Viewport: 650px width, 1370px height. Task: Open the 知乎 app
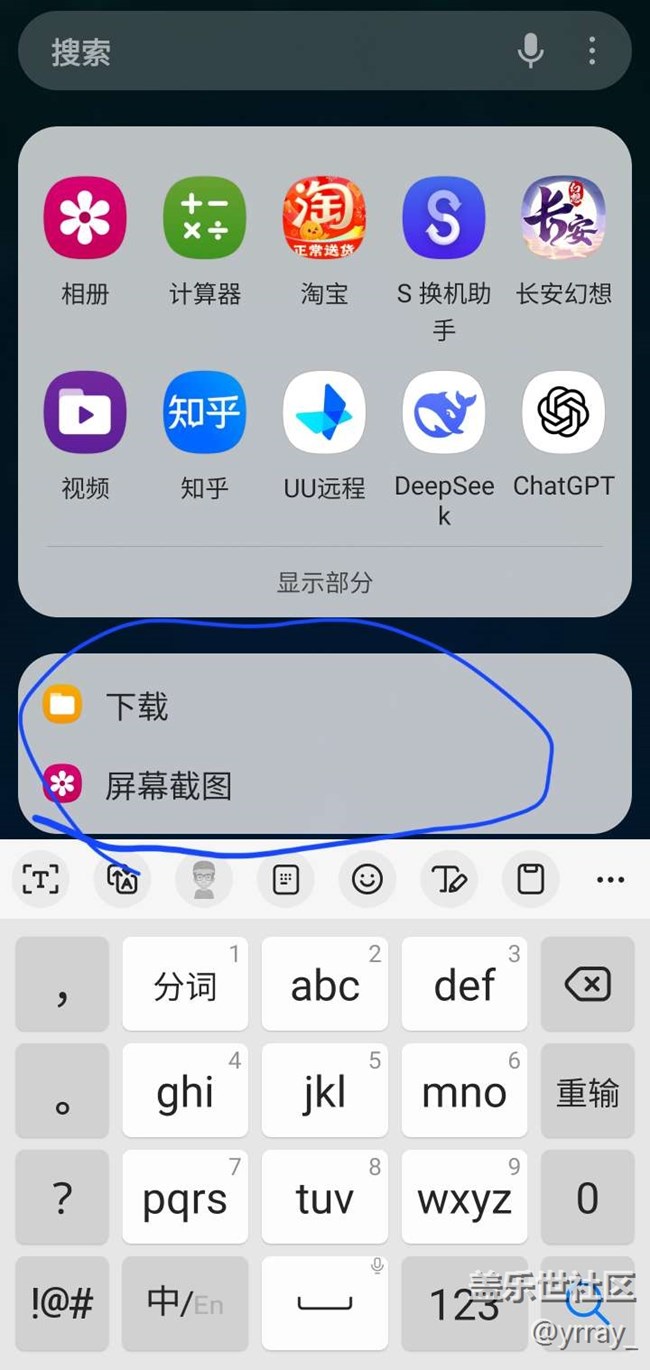coord(205,412)
